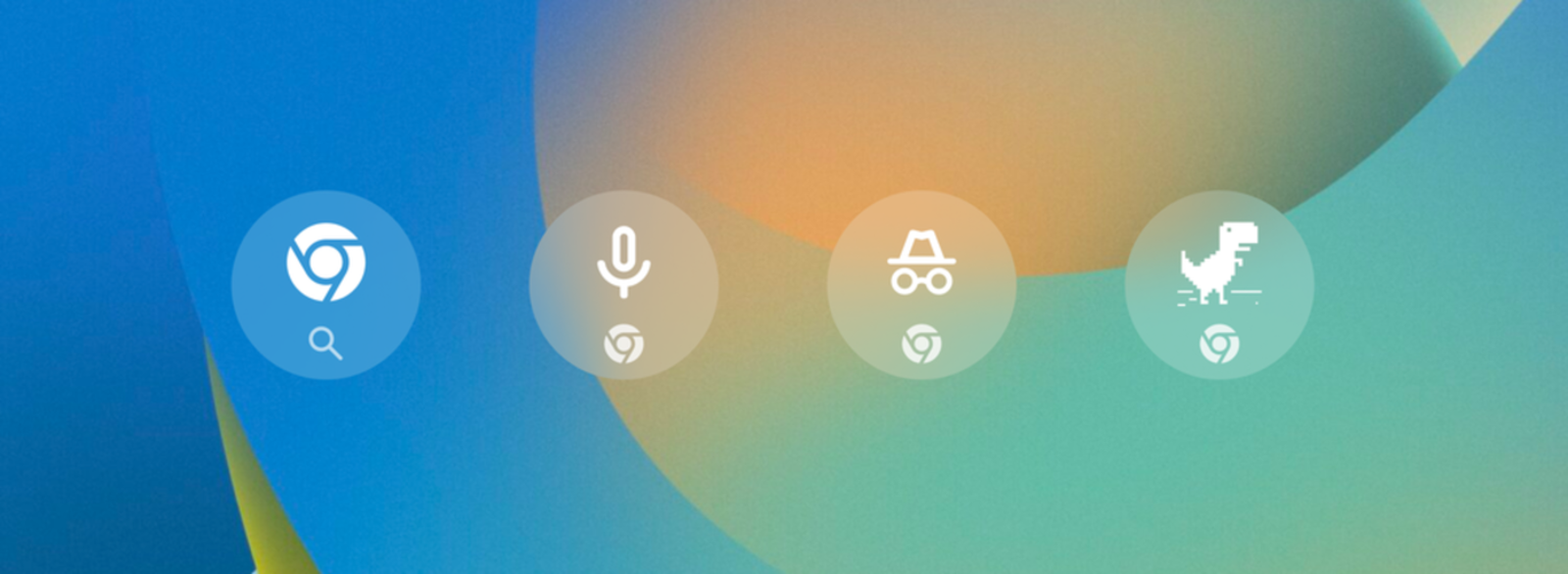Launch Chrome Incognito mode widget
The height and width of the screenshot is (574, 1568).
click(x=921, y=285)
